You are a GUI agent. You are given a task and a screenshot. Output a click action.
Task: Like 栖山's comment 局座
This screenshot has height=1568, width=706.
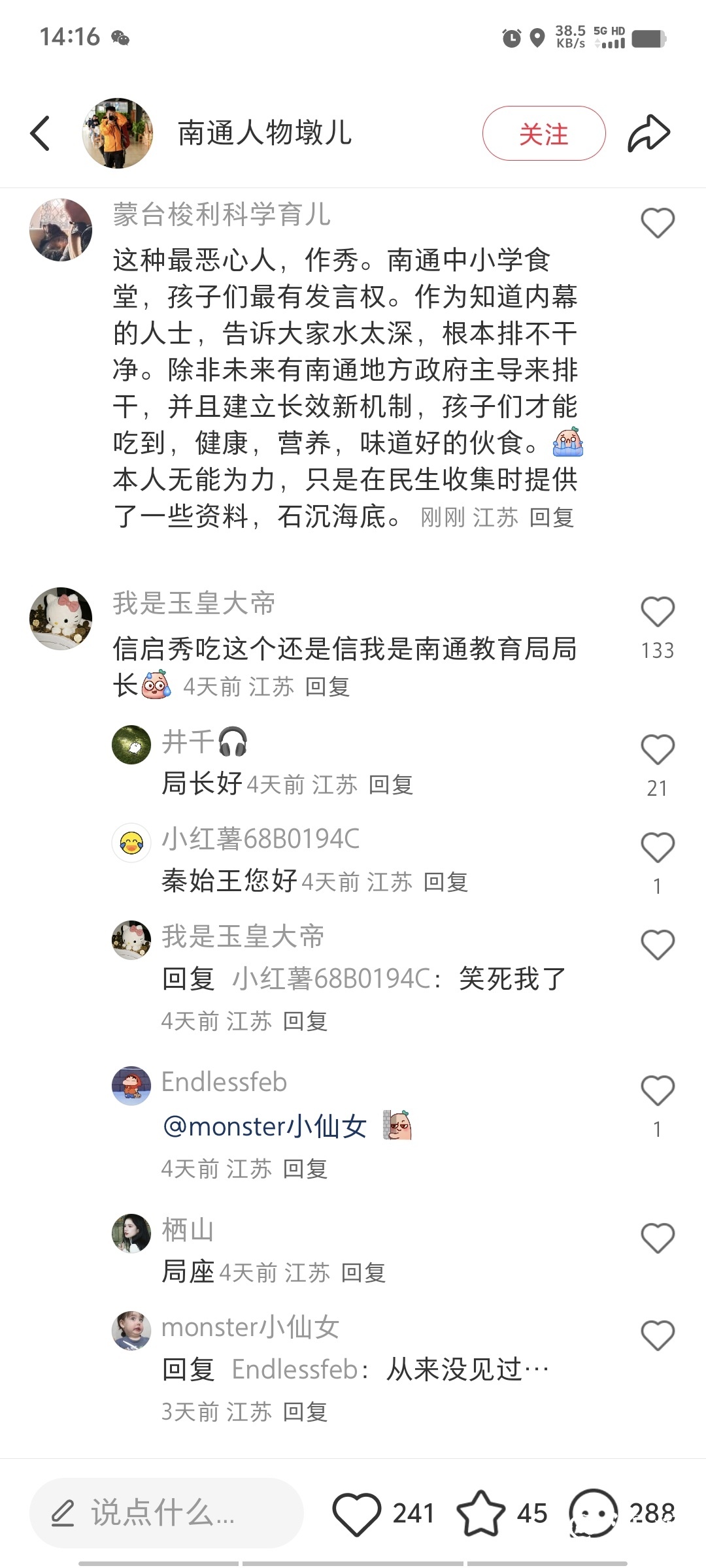pos(657,1238)
